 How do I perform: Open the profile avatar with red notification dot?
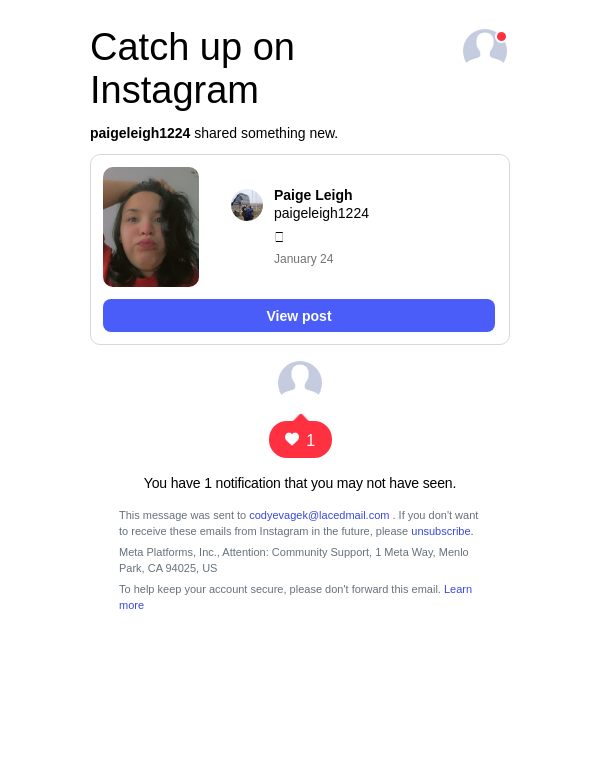485,49
